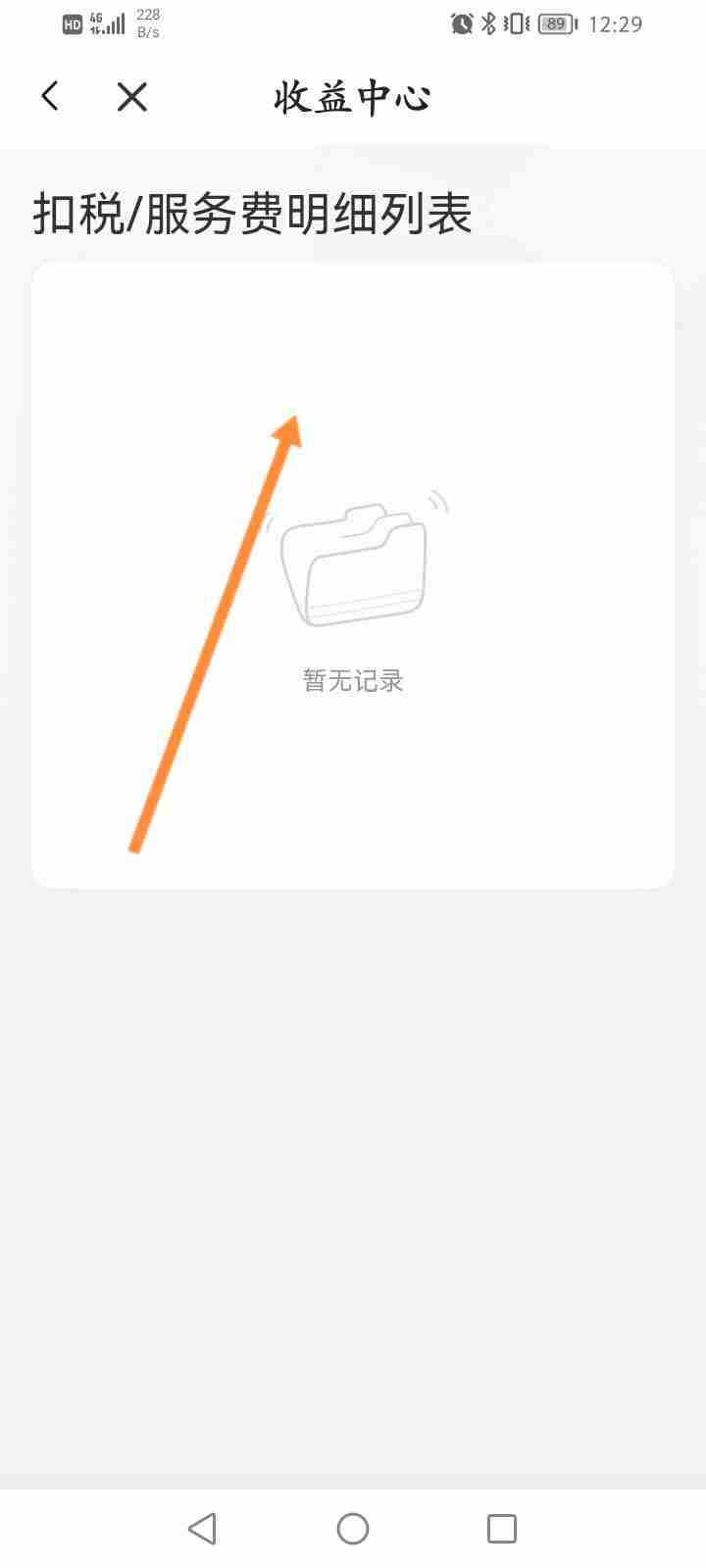Screen dimensions: 706x1568
Task: Tap the orange arrow annotation
Action: click(216, 637)
